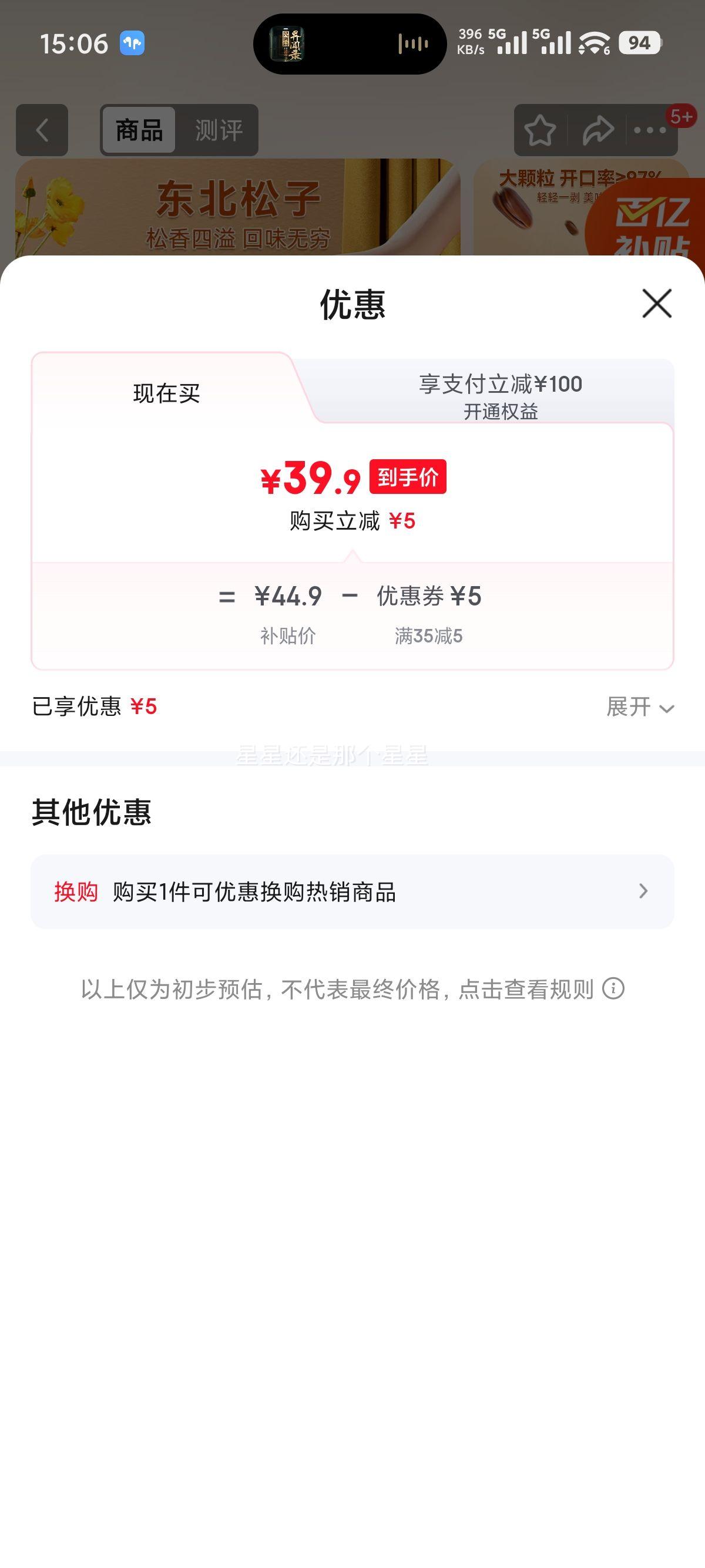705x1568 pixels.
Task: Expand the 已享优惠 details via 展开
Action: pyautogui.click(x=639, y=707)
